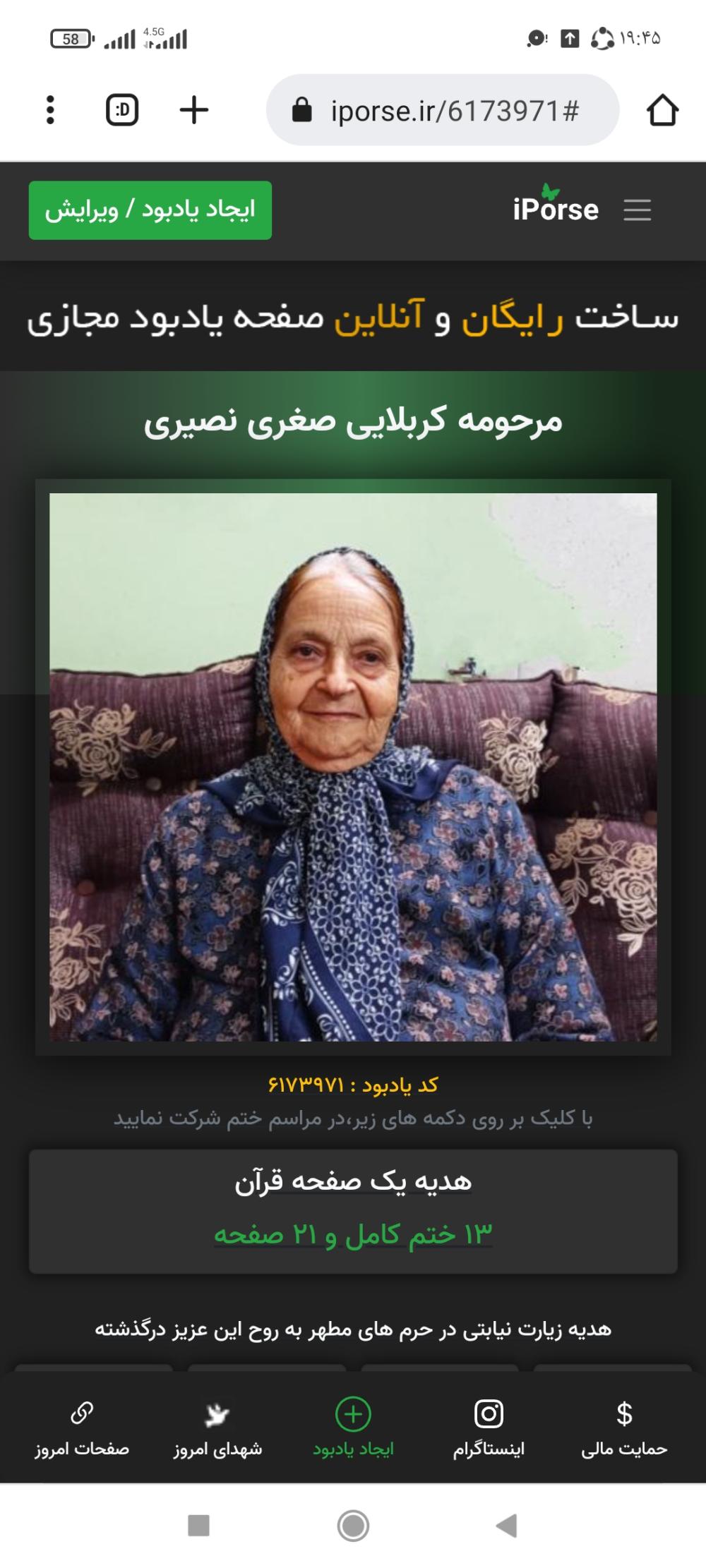Open the browser tab switcher

point(122,110)
